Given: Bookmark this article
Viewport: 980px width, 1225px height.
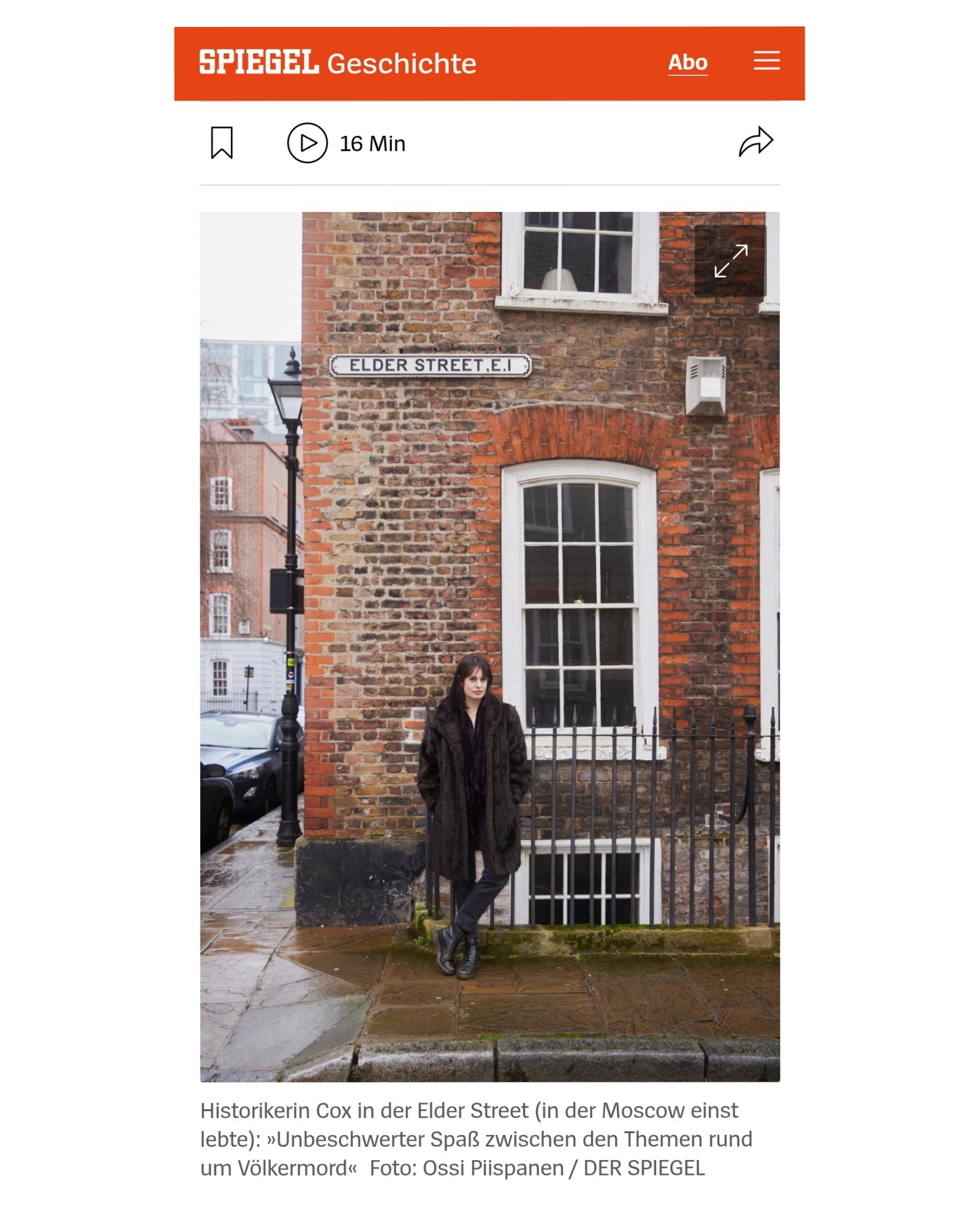Looking at the screenshot, I should pos(222,143).
